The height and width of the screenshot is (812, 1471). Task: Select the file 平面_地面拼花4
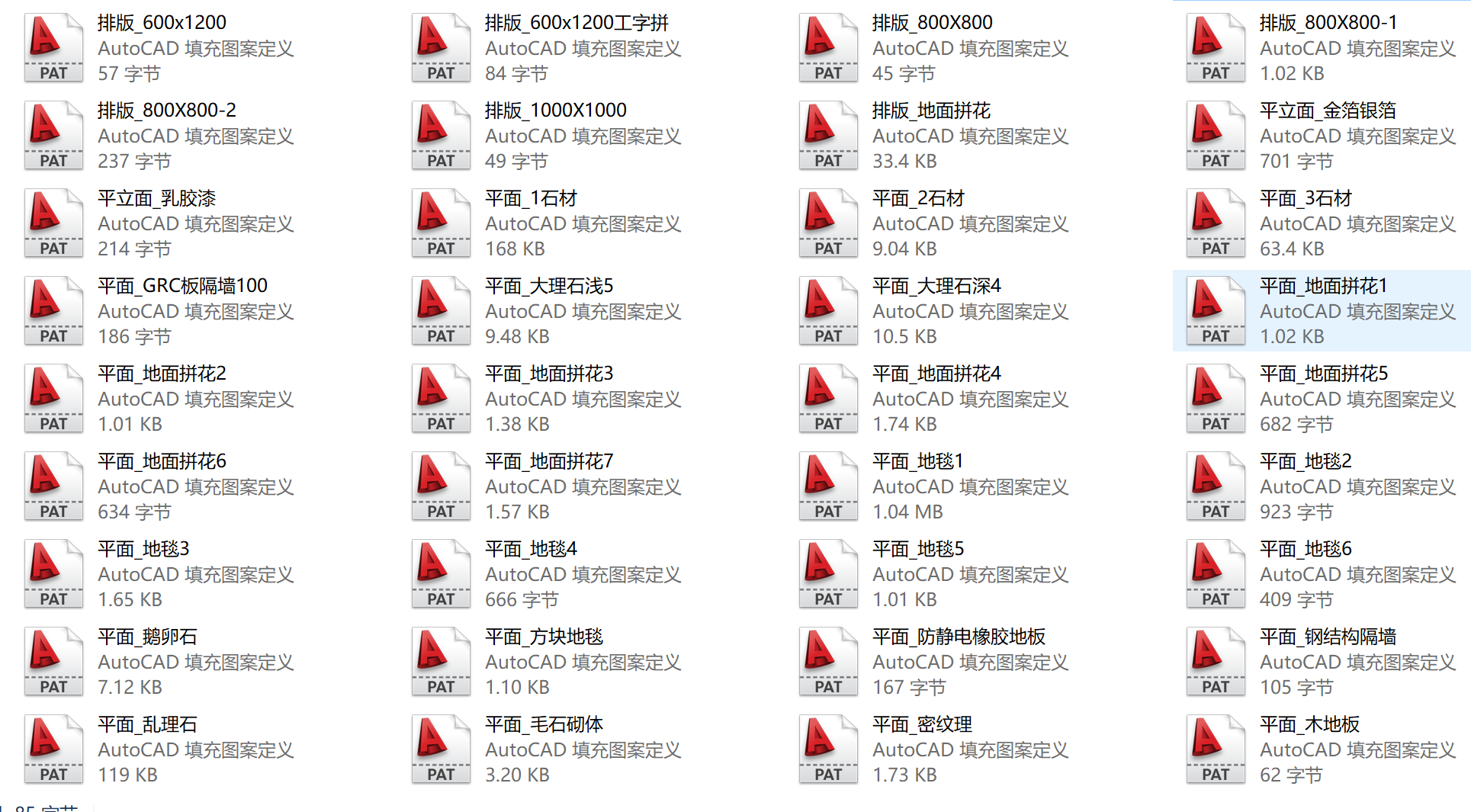[x=936, y=374]
